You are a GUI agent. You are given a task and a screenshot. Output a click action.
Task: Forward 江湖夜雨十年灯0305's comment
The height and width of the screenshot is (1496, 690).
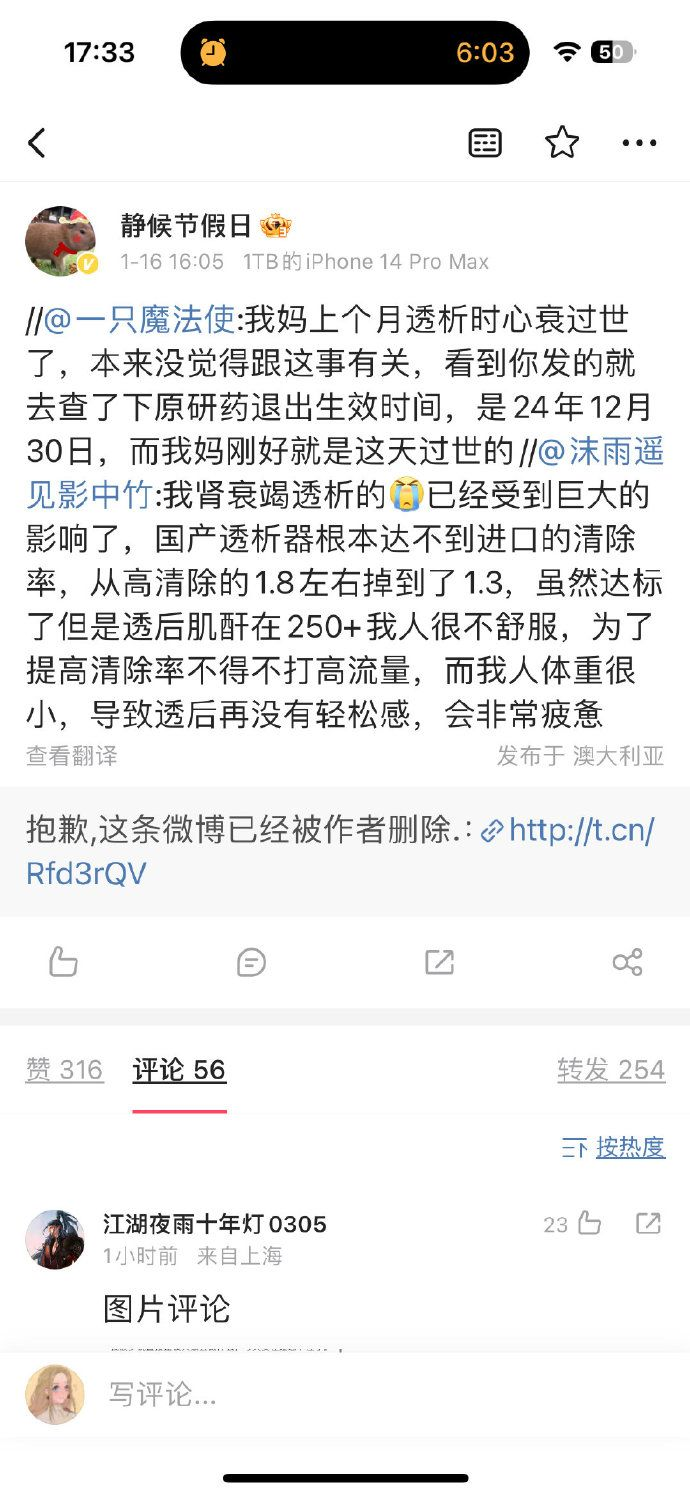(648, 1223)
